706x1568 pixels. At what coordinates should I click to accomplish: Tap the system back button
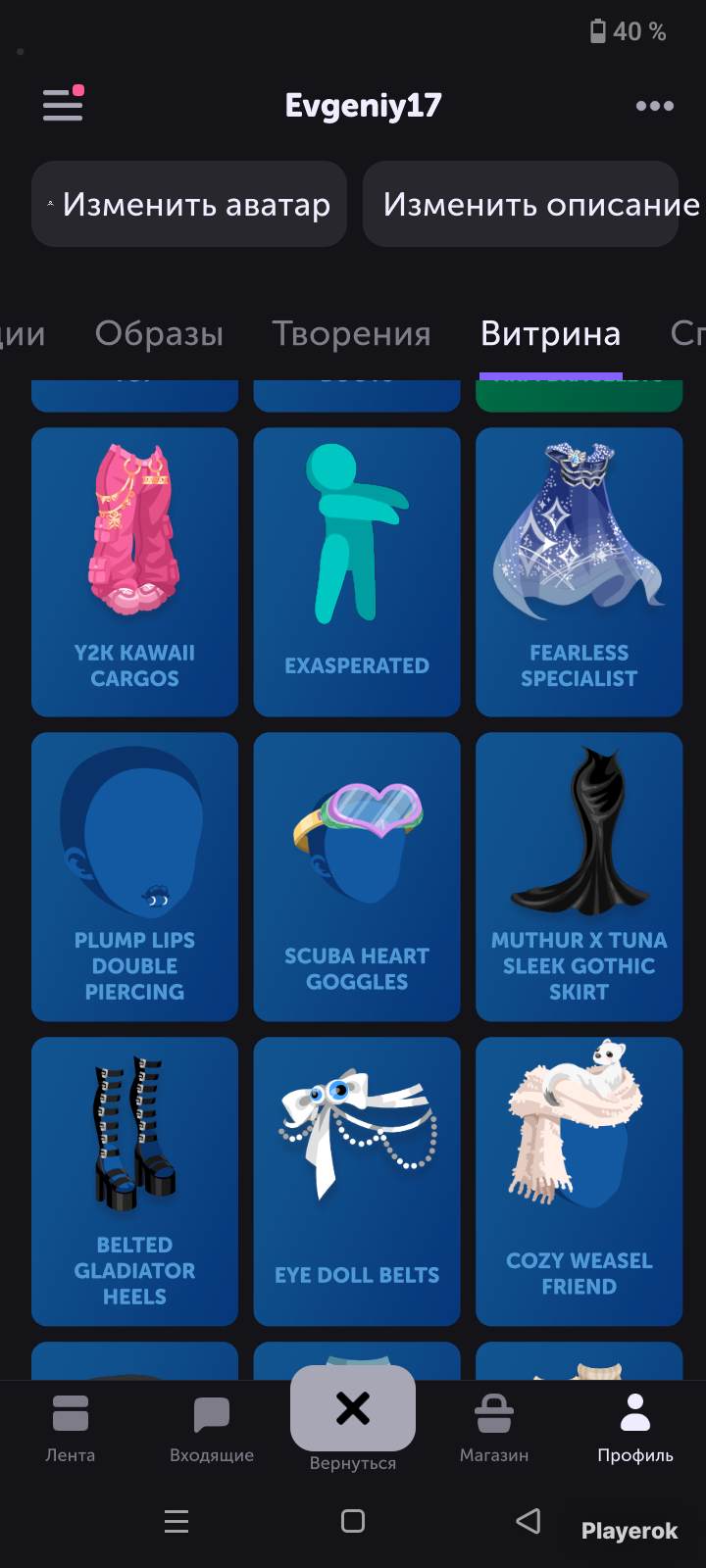[x=529, y=1521]
